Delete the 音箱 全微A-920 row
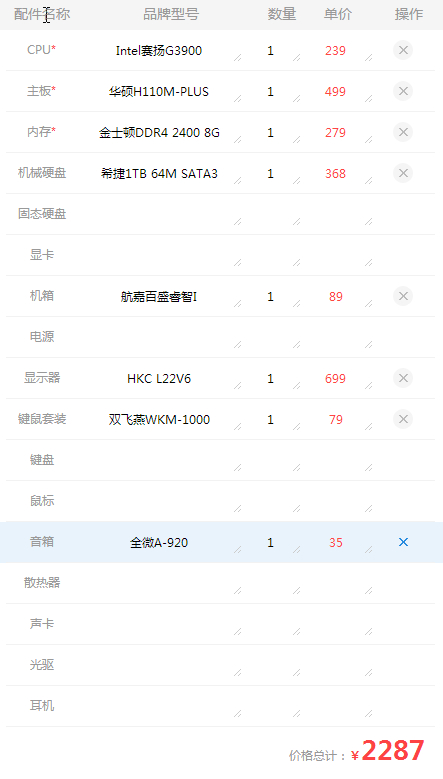This screenshot has height=779, width=443. [x=403, y=542]
